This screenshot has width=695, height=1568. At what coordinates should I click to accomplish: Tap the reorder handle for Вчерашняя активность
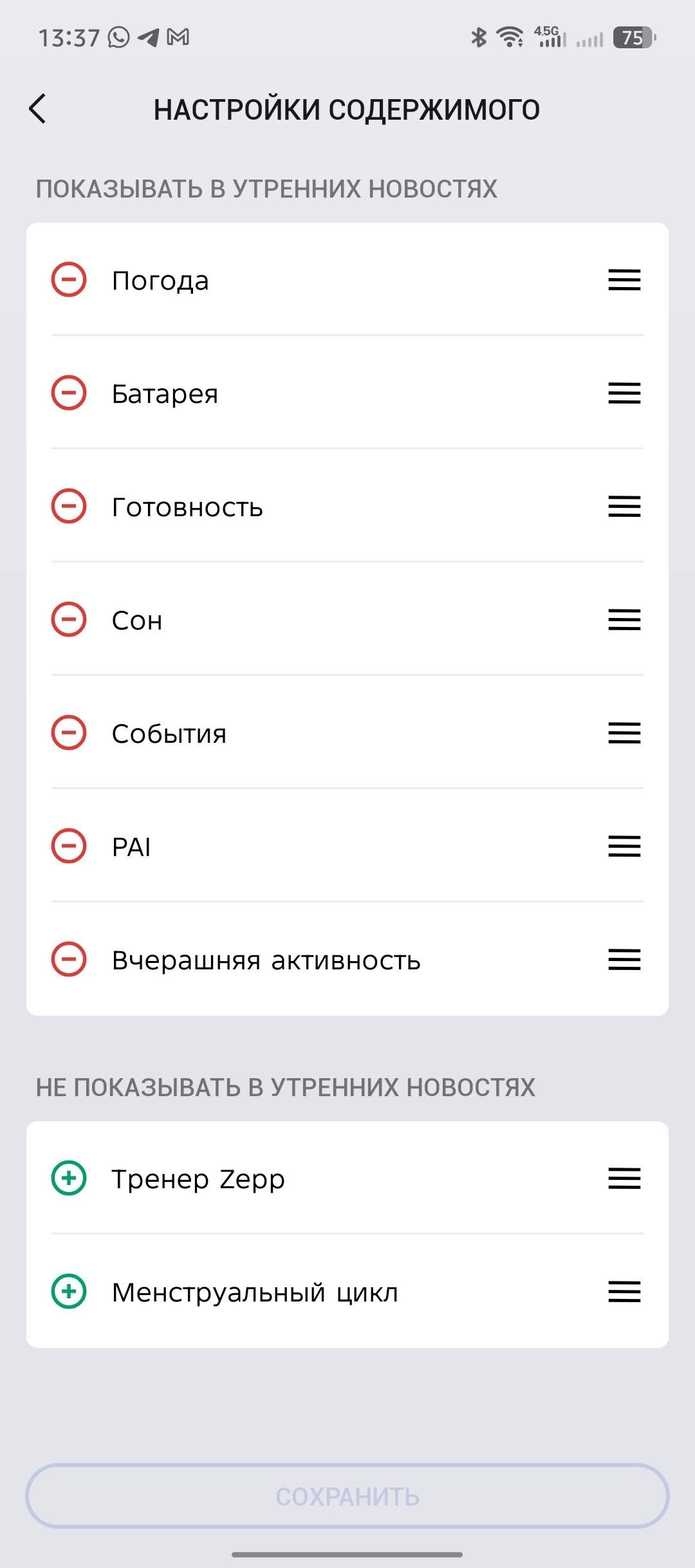(624, 960)
